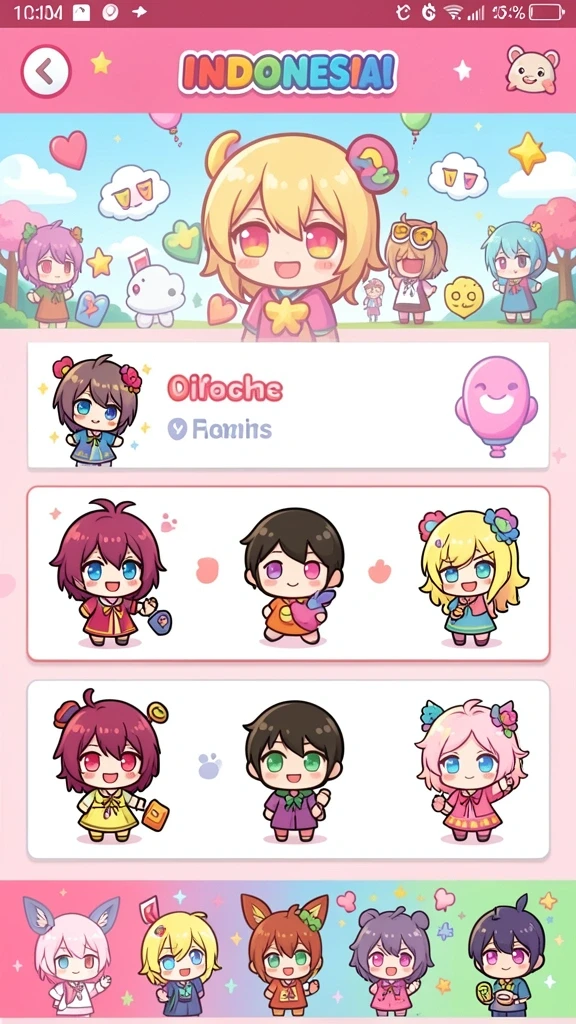Open the bear avatar icon
576x1024 pixels.
tap(532, 70)
